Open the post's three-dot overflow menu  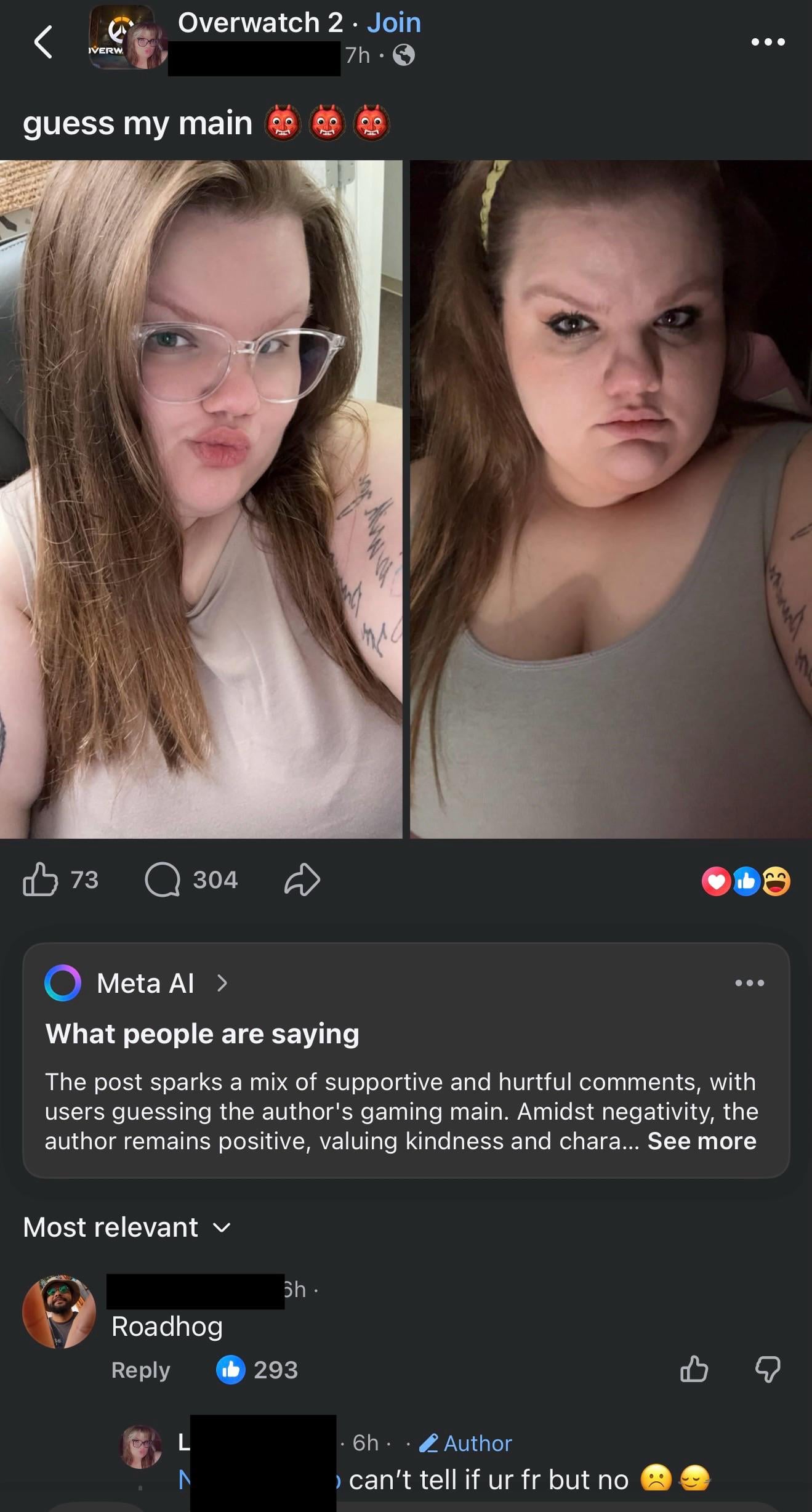pos(768,42)
